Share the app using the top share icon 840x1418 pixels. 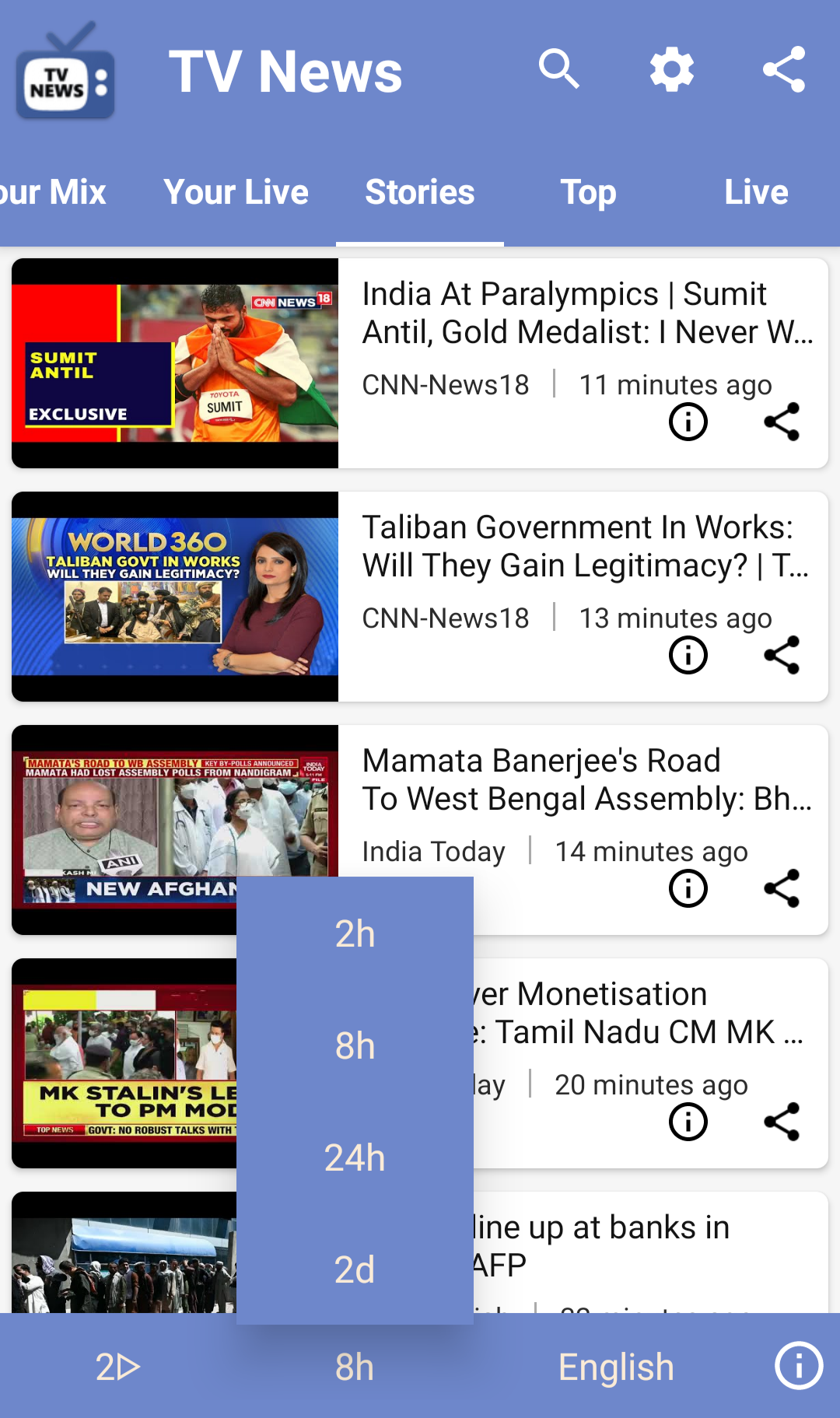[784, 70]
